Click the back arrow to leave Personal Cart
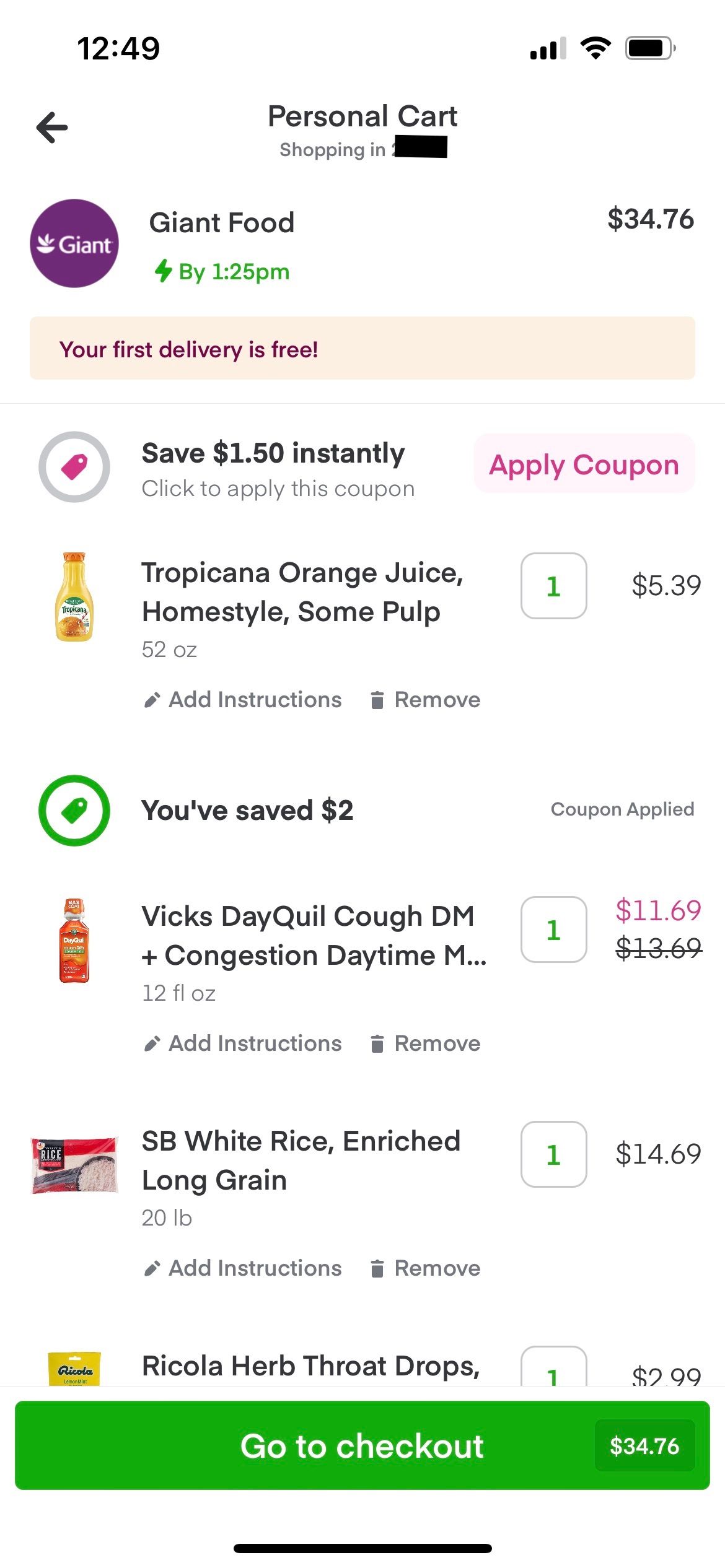The image size is (725, 1568). [x=52, y=126]
